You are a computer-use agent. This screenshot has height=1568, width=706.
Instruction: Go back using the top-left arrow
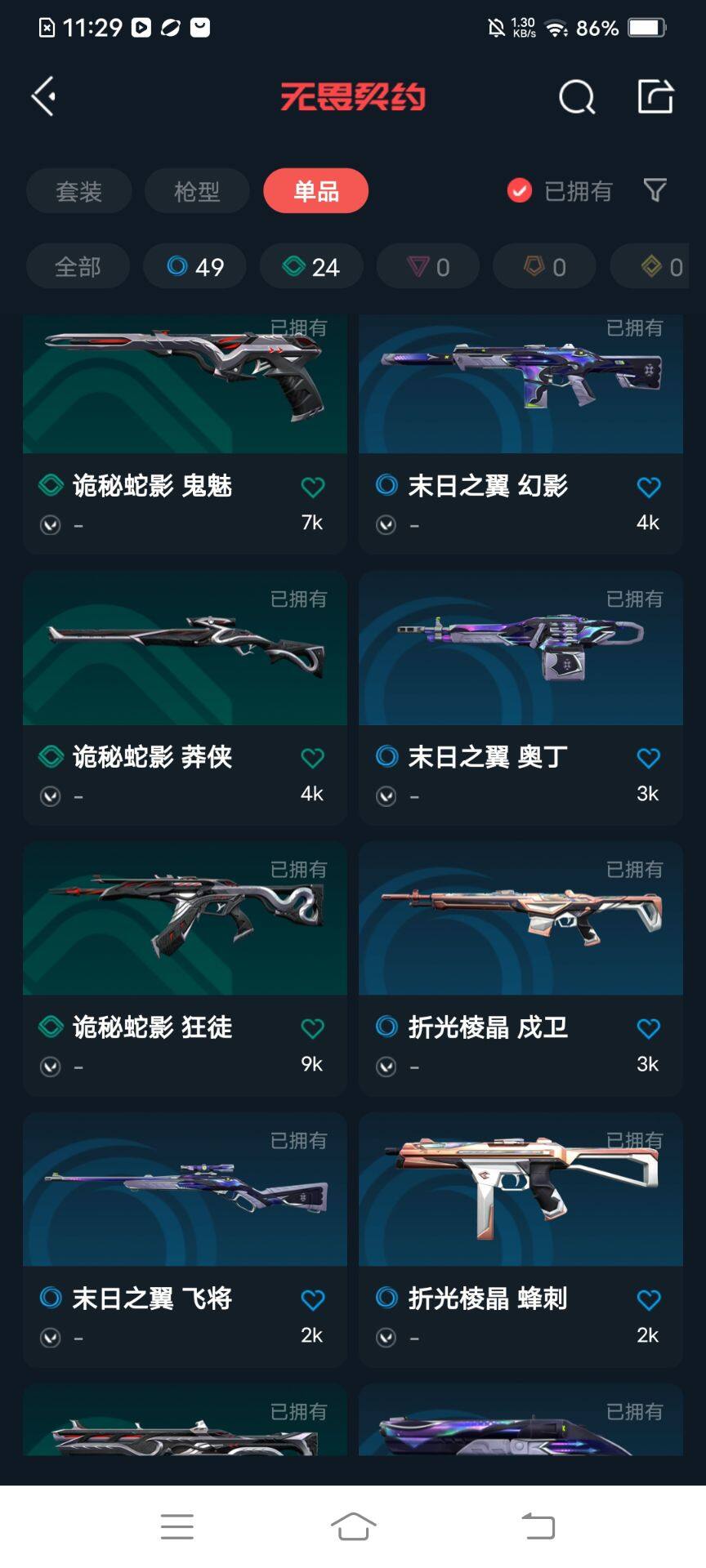tap(43, 96)
